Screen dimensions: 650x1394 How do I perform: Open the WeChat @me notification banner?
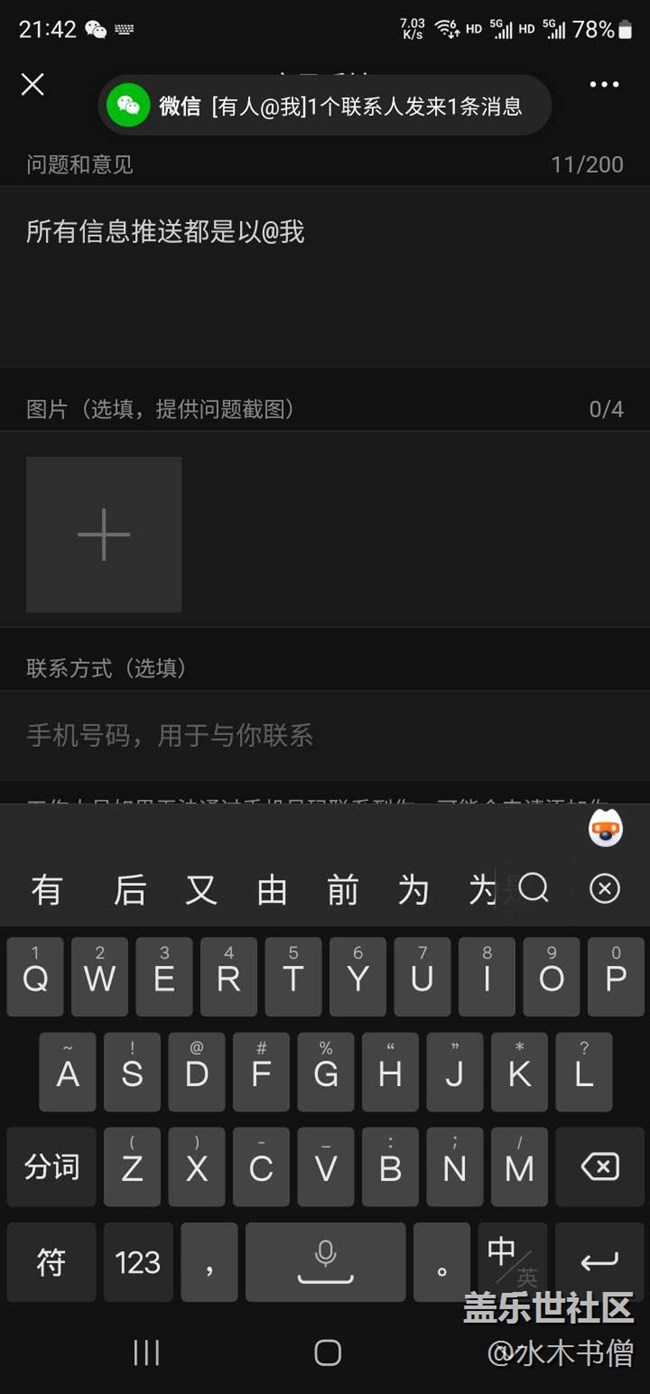(325, 106)
